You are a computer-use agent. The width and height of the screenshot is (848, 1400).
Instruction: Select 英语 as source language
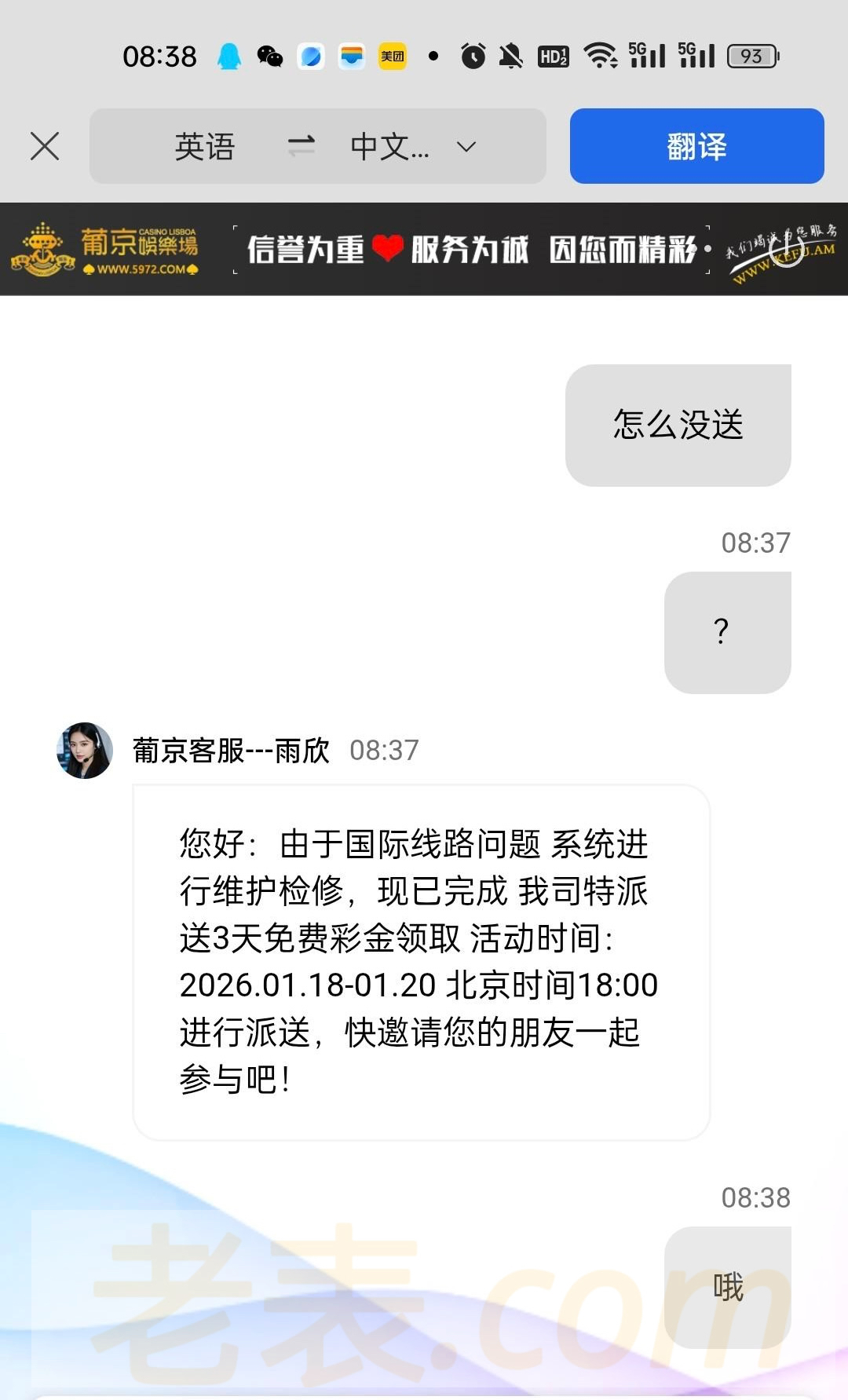click(205, 147)
